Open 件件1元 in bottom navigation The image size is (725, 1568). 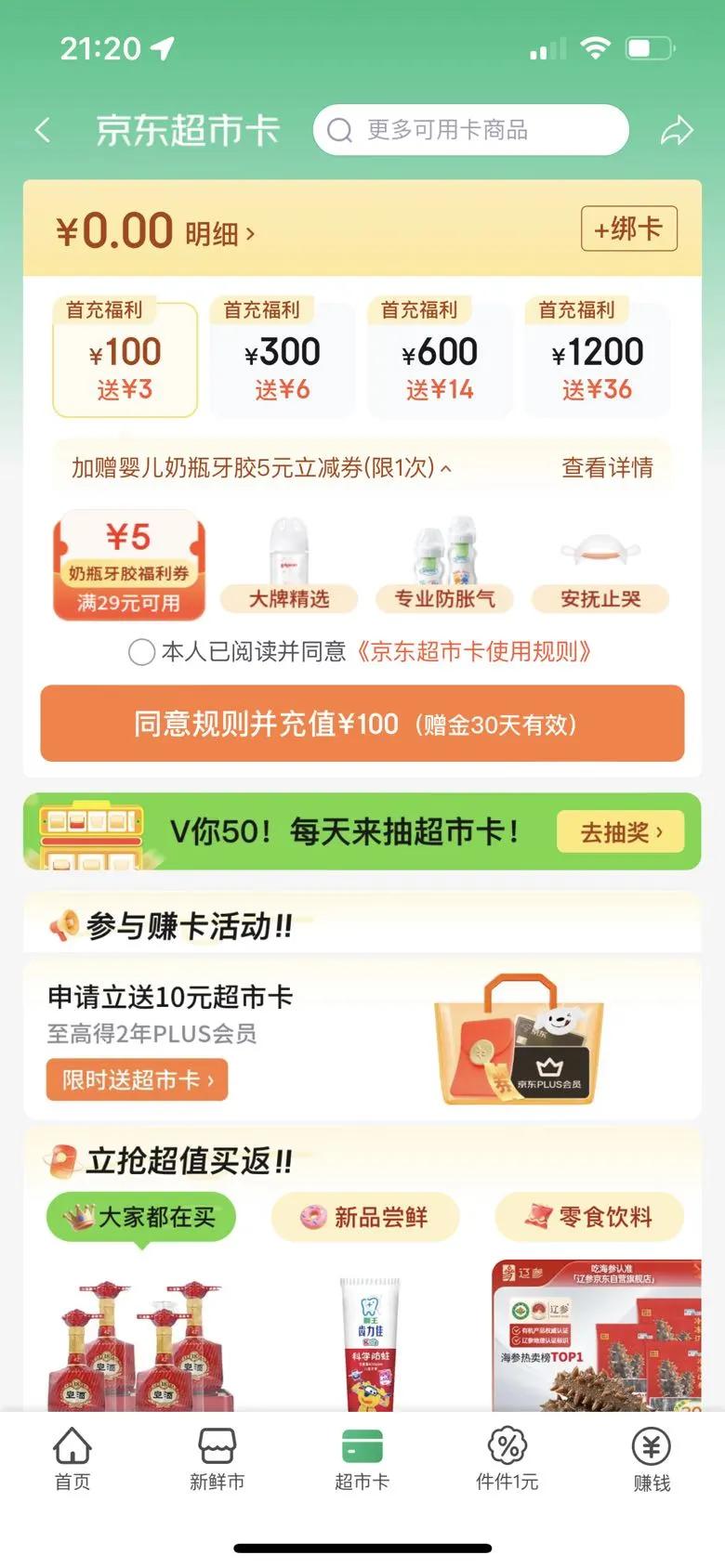pyautogui.click(x=507, y=1458)
